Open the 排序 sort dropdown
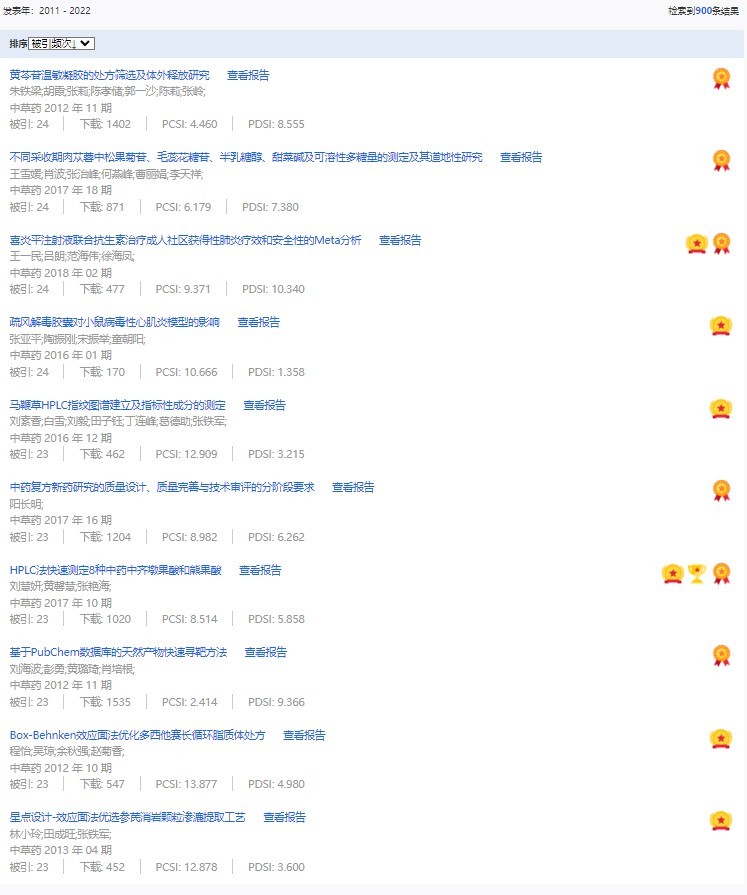 click(61, 44)
